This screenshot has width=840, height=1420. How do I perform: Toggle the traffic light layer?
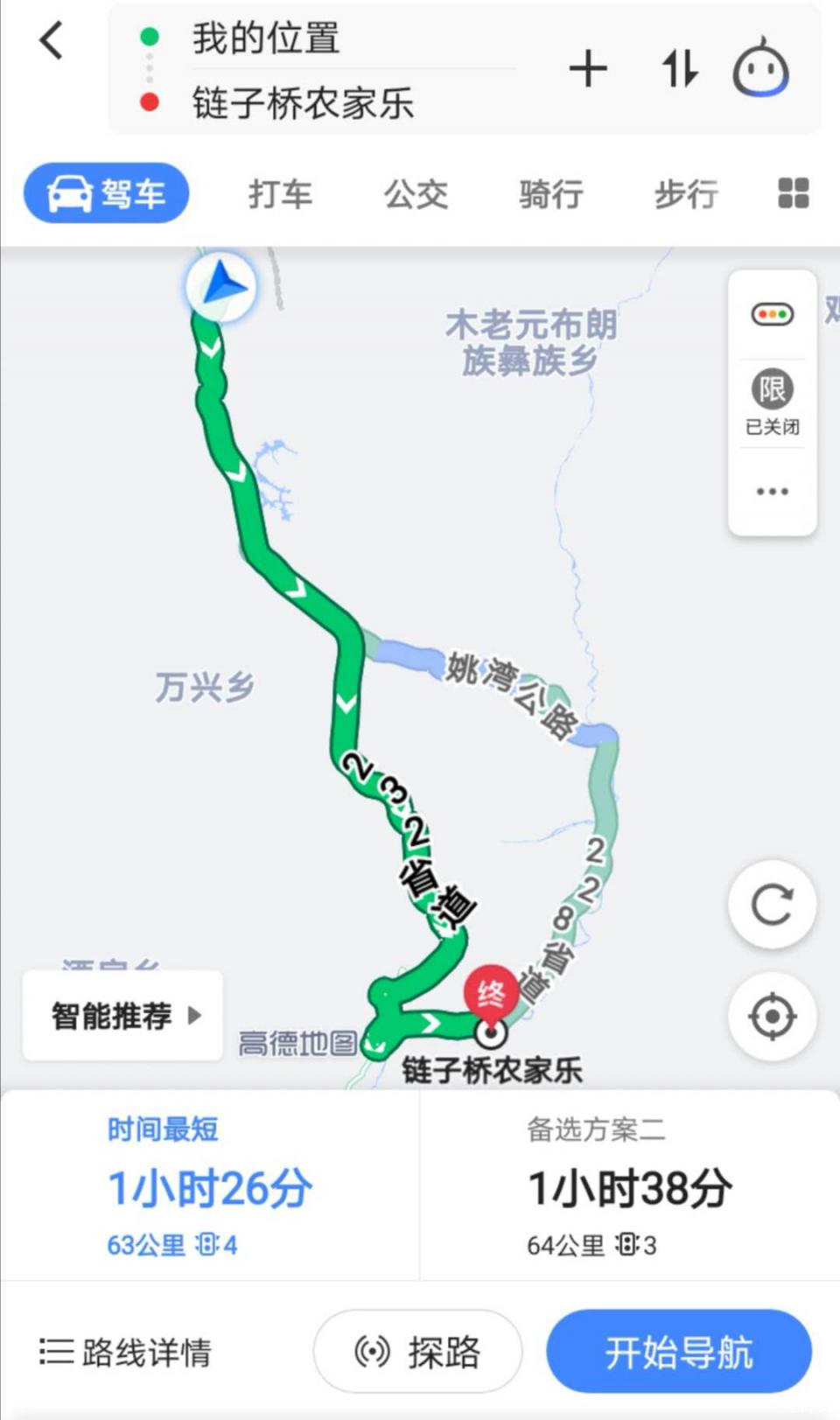[772, 313]
